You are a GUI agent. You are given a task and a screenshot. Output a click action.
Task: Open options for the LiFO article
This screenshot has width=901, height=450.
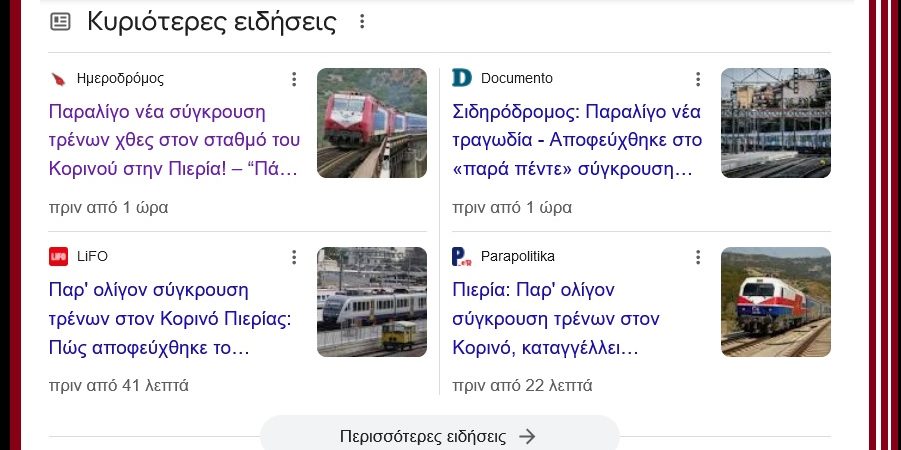point(294,258)
